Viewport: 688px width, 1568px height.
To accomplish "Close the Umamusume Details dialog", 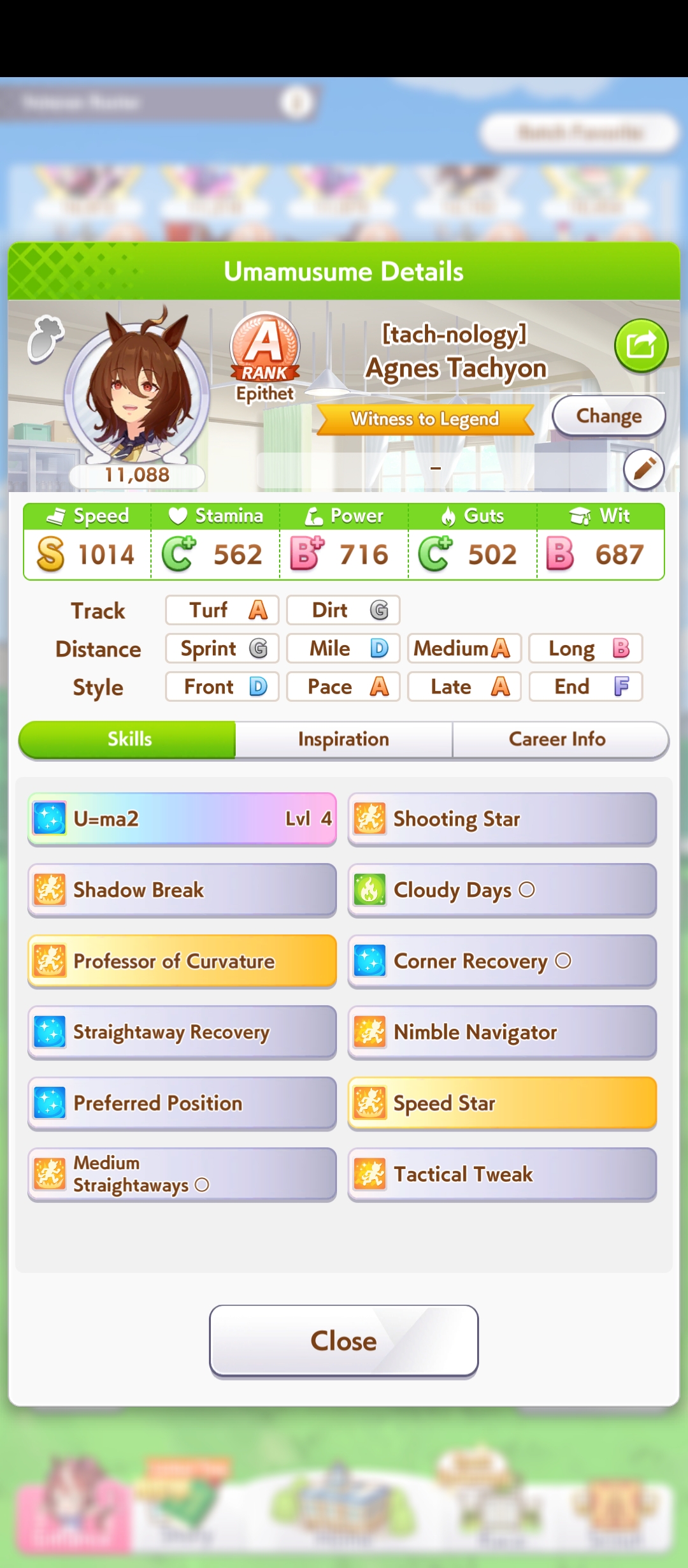I will click(343, 1340).
